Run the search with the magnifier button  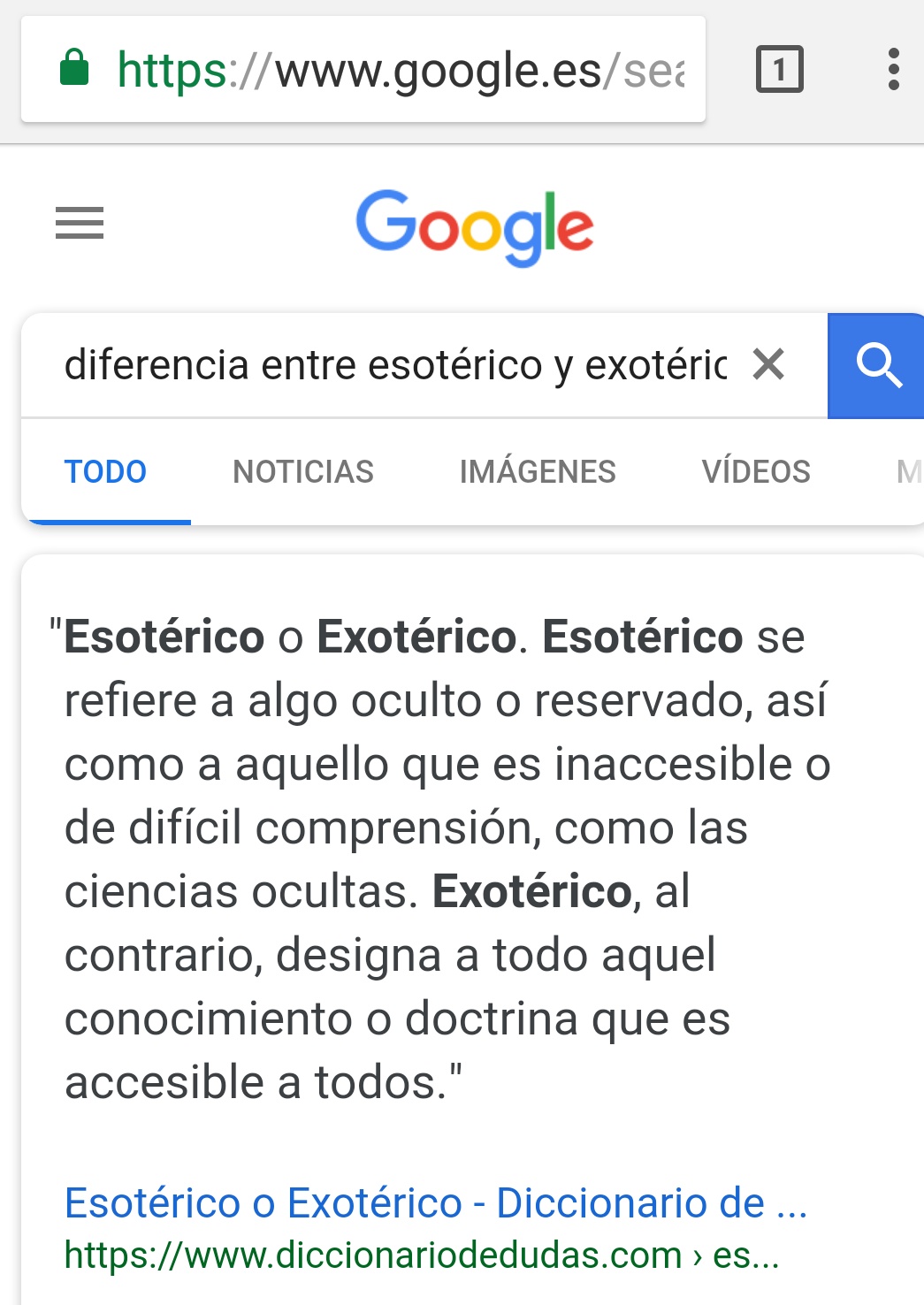876,365
